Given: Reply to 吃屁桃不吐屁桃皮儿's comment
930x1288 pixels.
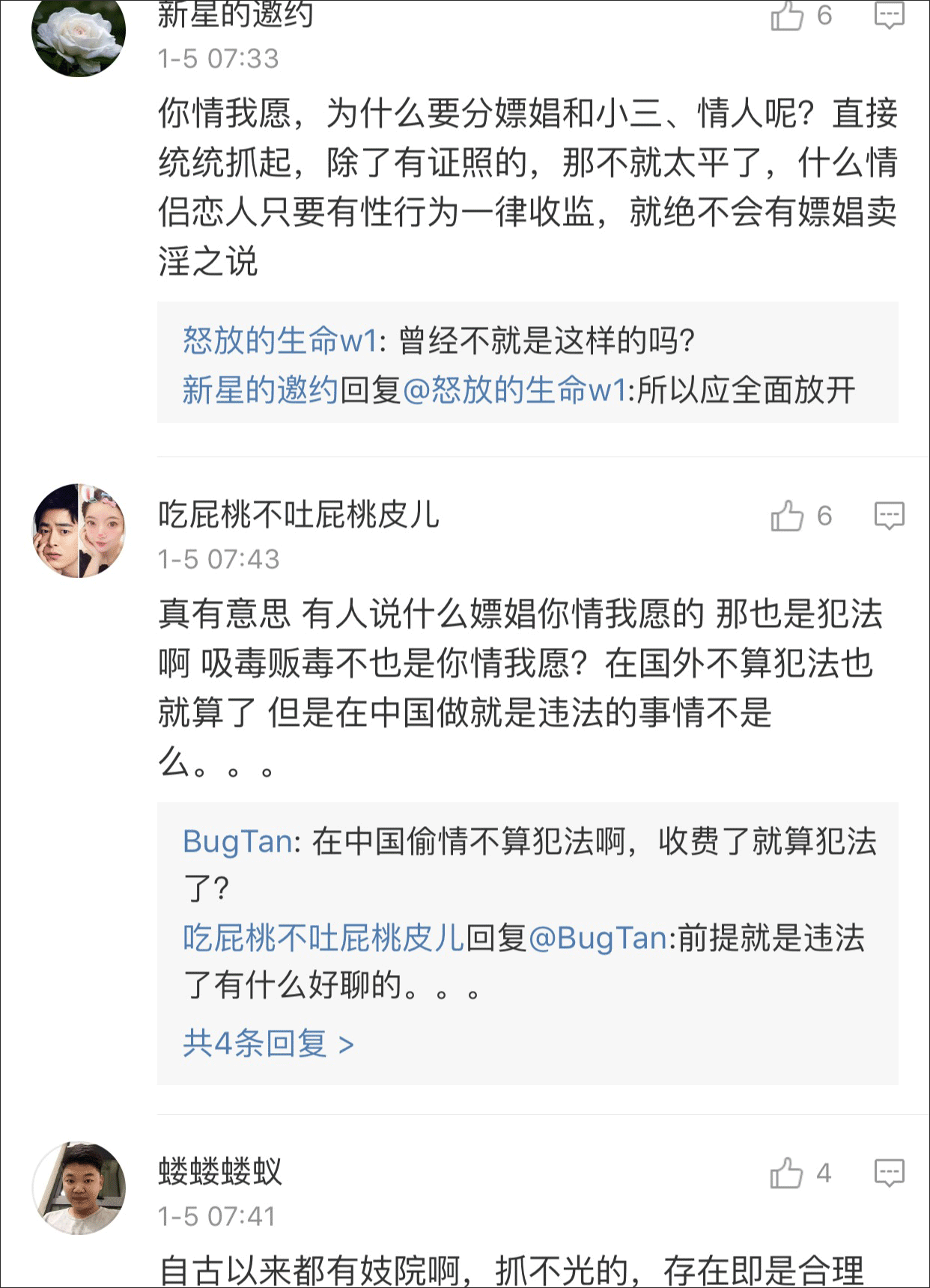Looking at the screenshot, I should click(x=889, y=516).
